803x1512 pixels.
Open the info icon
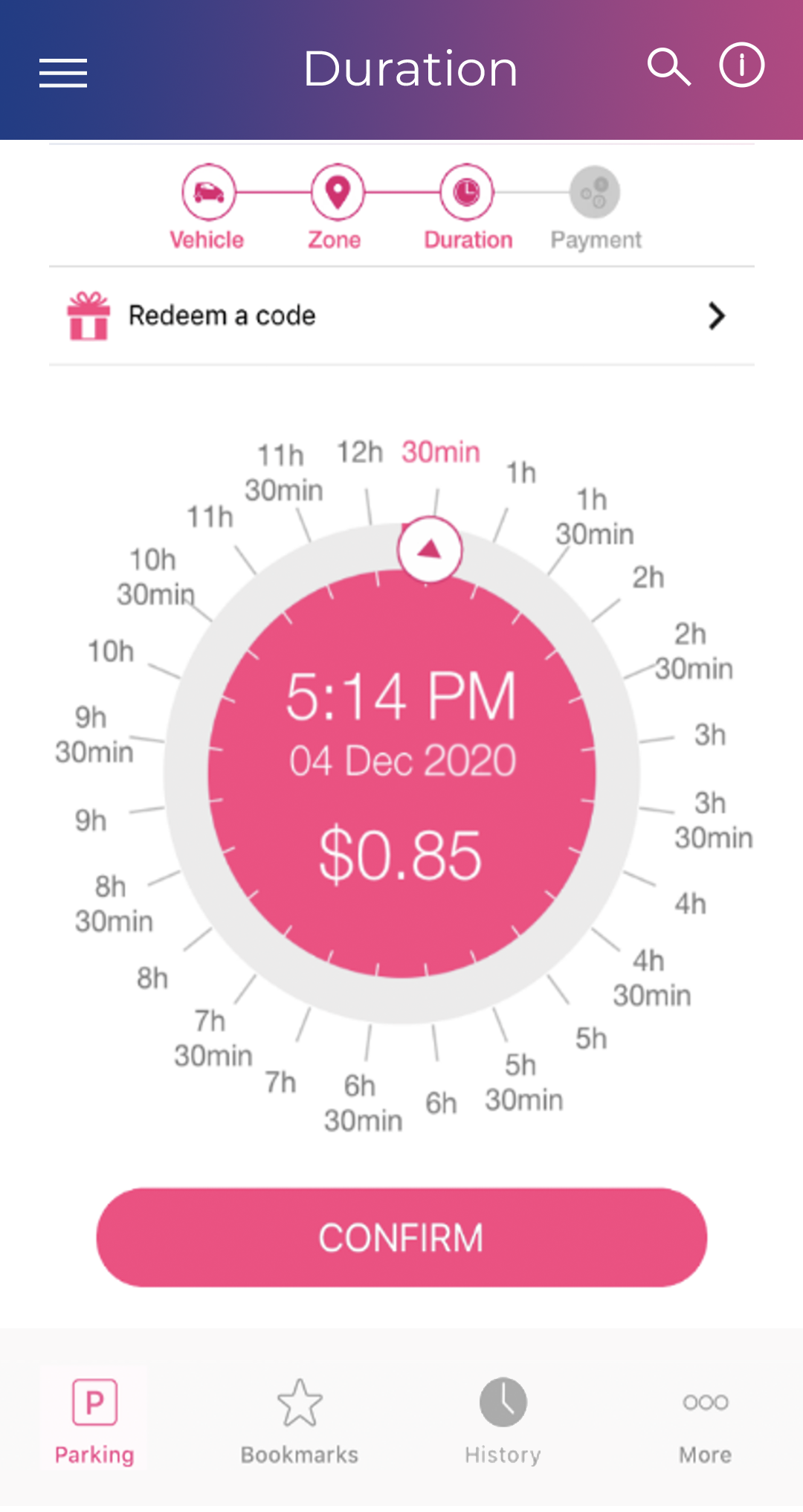[741, 65]
